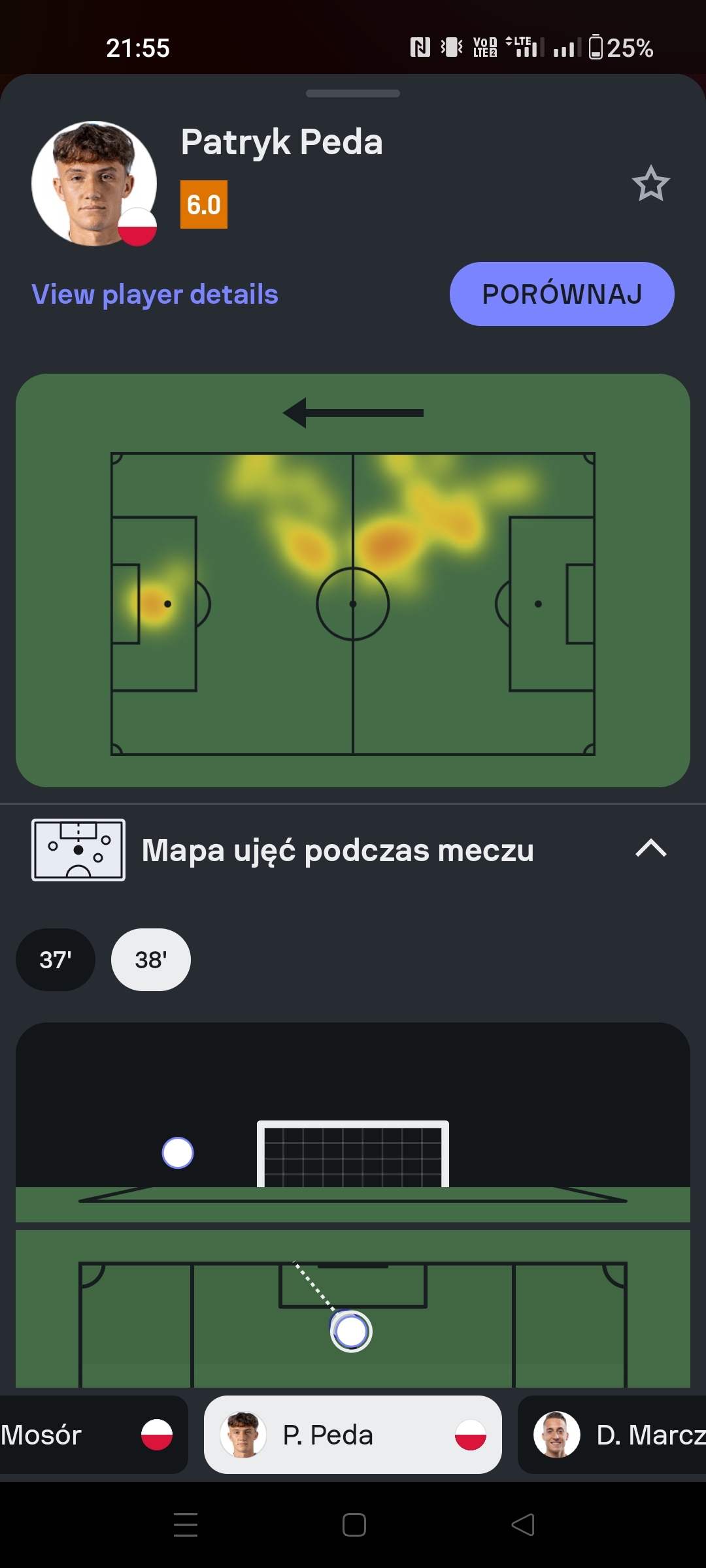Add Patryk Peda to favorites with the star
Image resolution: width=706 pixels, height=1568 pixels.
coord(650,184)
